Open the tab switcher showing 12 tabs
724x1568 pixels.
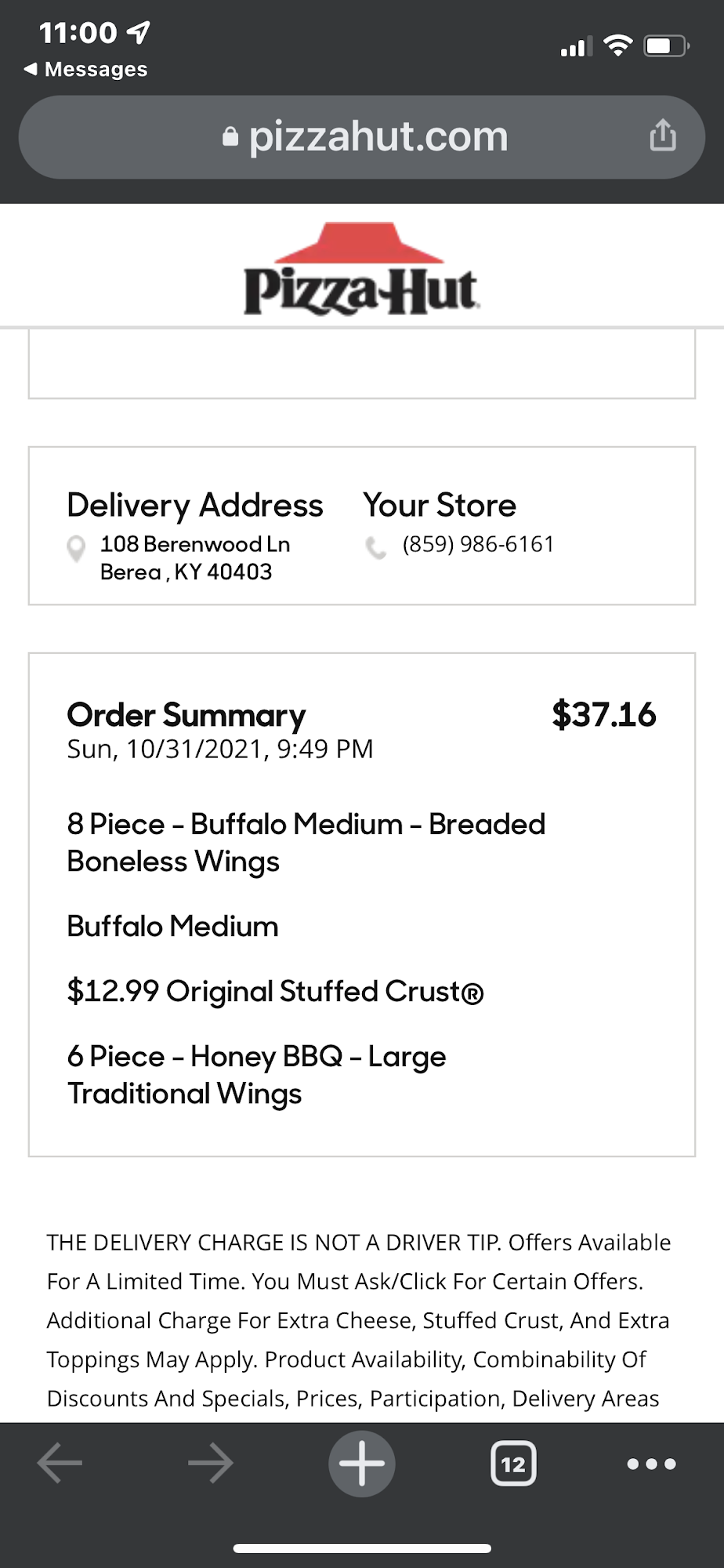pyautogui.click(x=513, y=1463)
